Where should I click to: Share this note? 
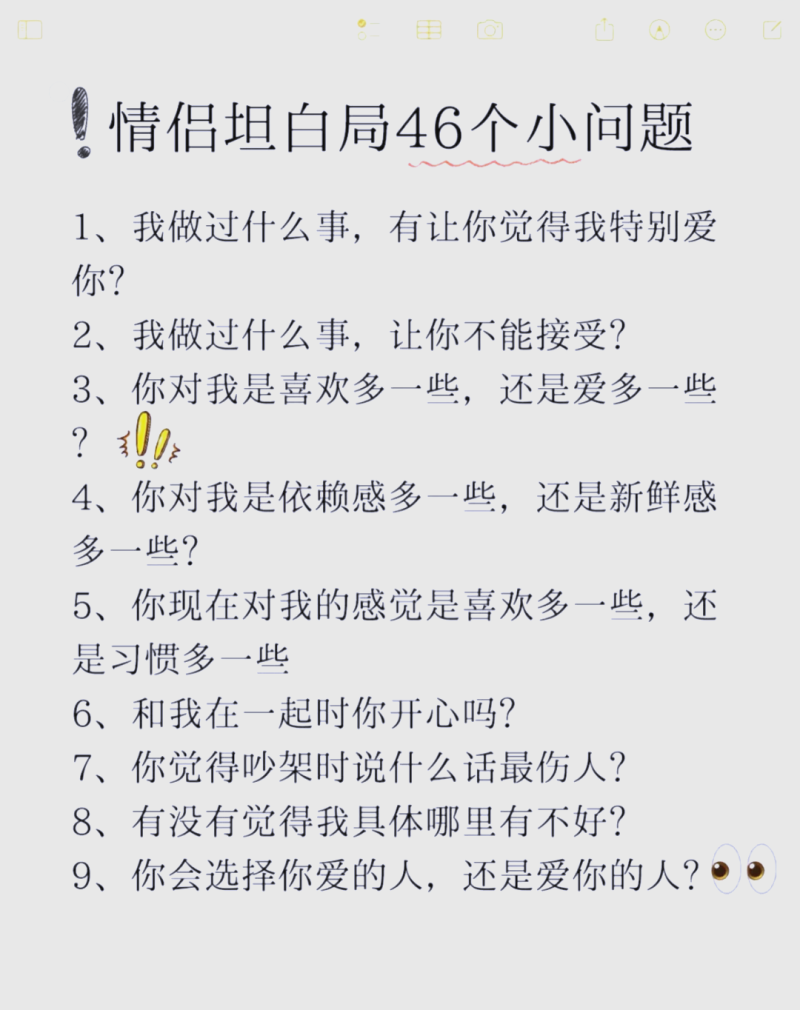click(604, 30)
